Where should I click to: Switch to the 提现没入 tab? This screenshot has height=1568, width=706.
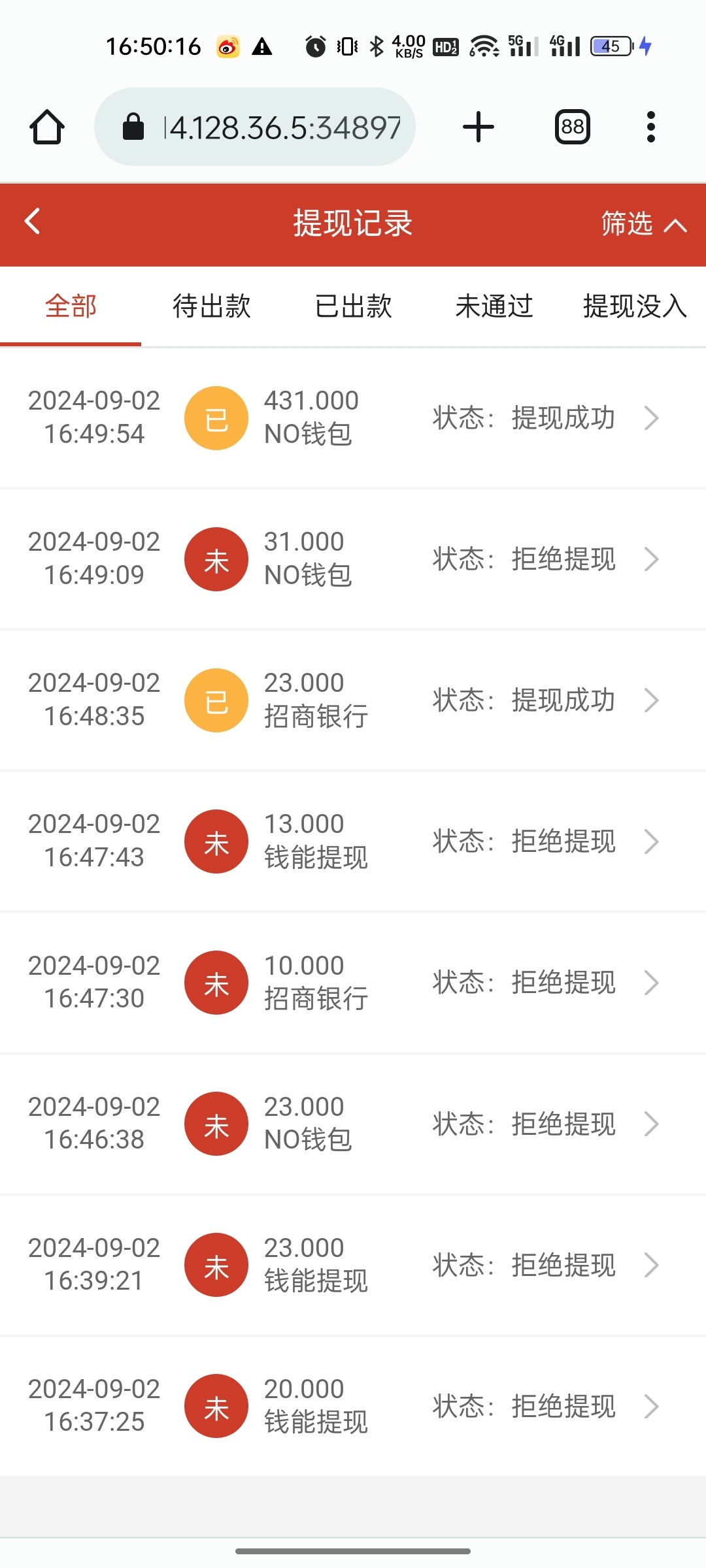point(634,306)
